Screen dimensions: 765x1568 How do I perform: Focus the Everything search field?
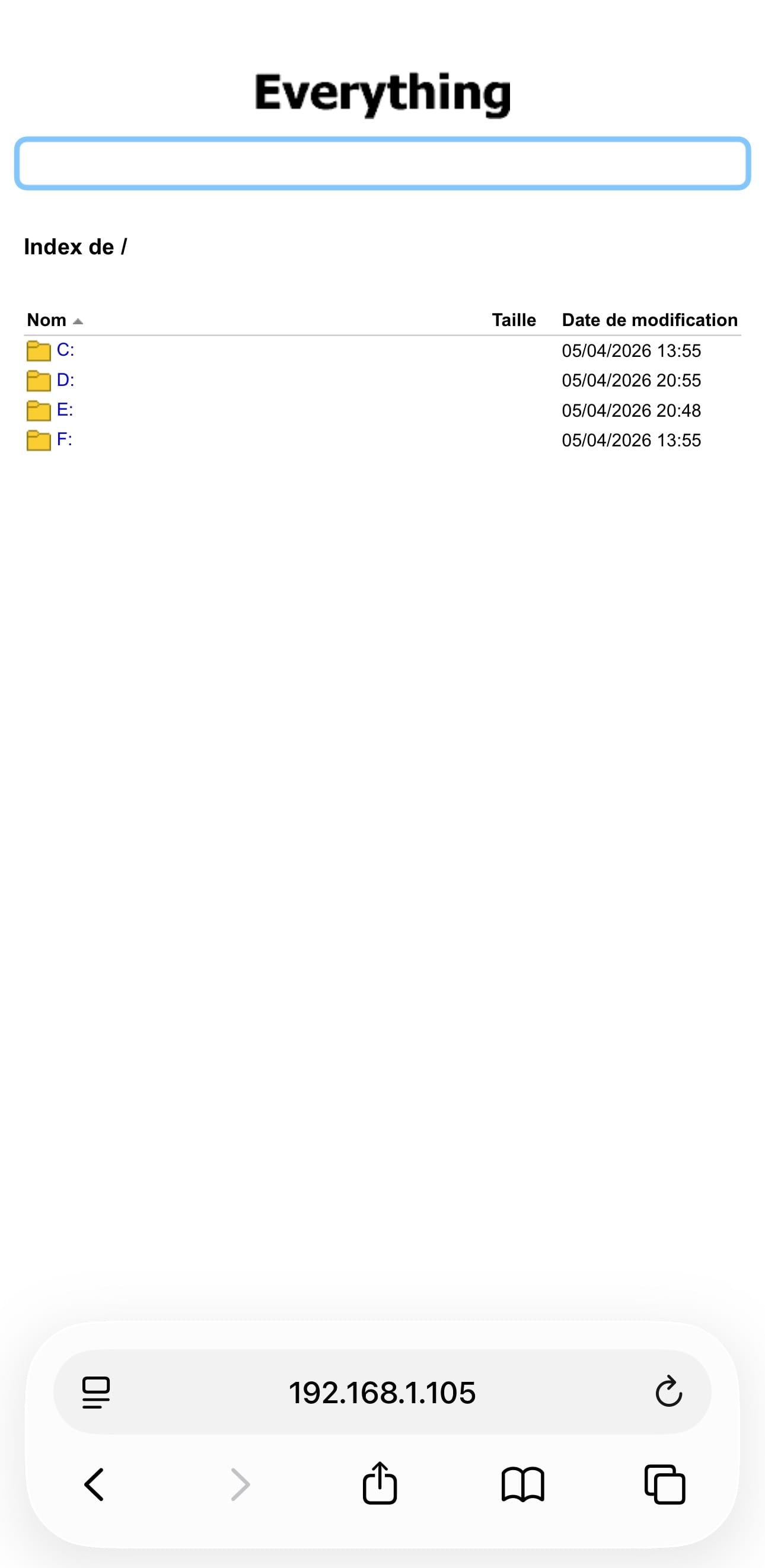coord(383,163)
